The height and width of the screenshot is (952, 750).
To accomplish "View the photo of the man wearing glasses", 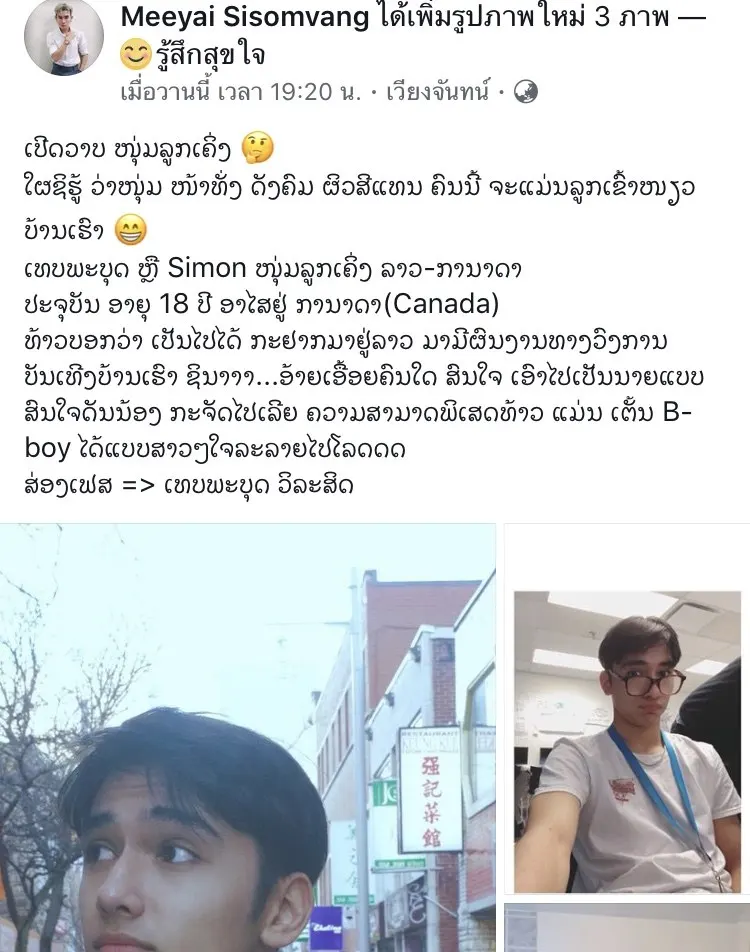I will [627, 741].
